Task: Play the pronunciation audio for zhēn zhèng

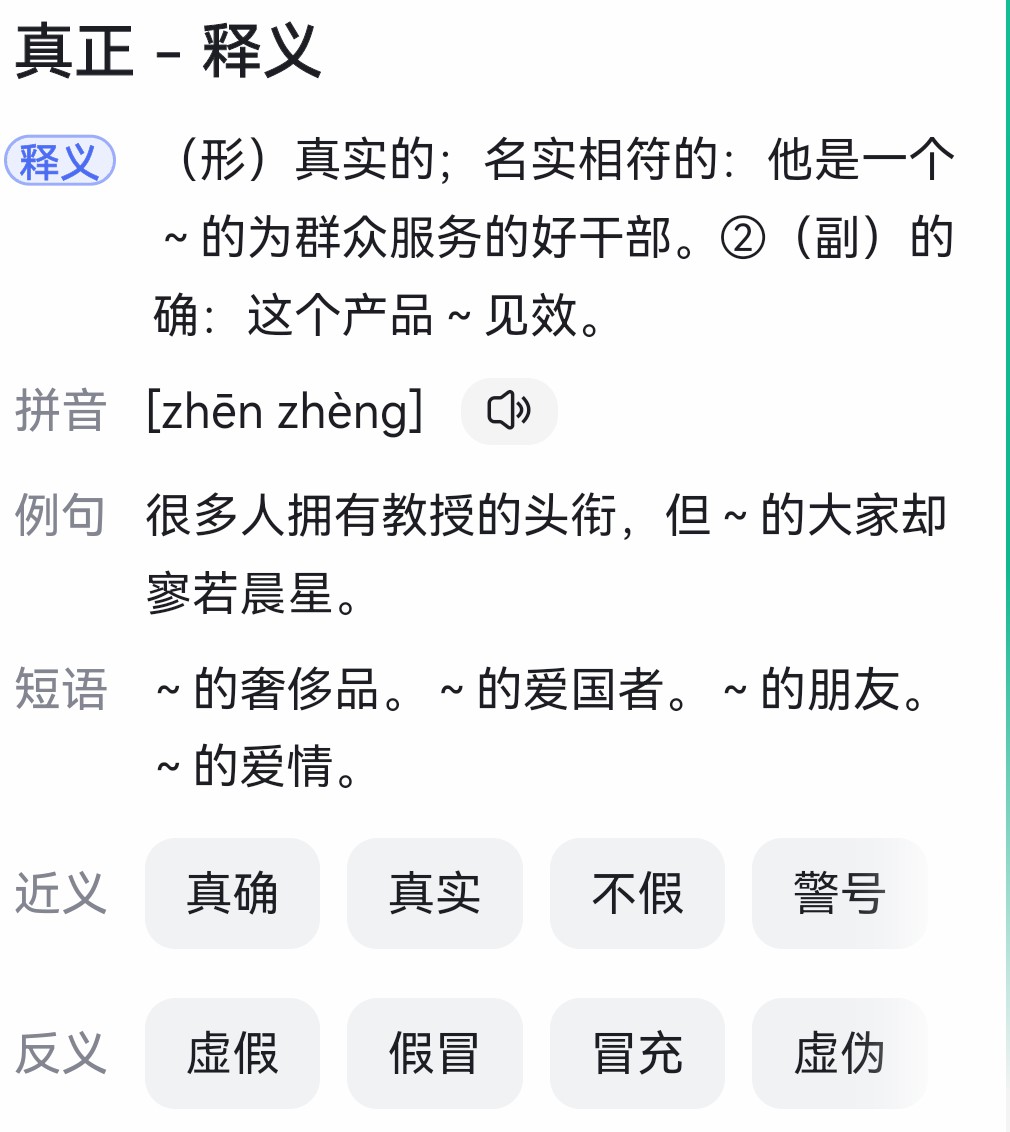Action: (508, 411)
